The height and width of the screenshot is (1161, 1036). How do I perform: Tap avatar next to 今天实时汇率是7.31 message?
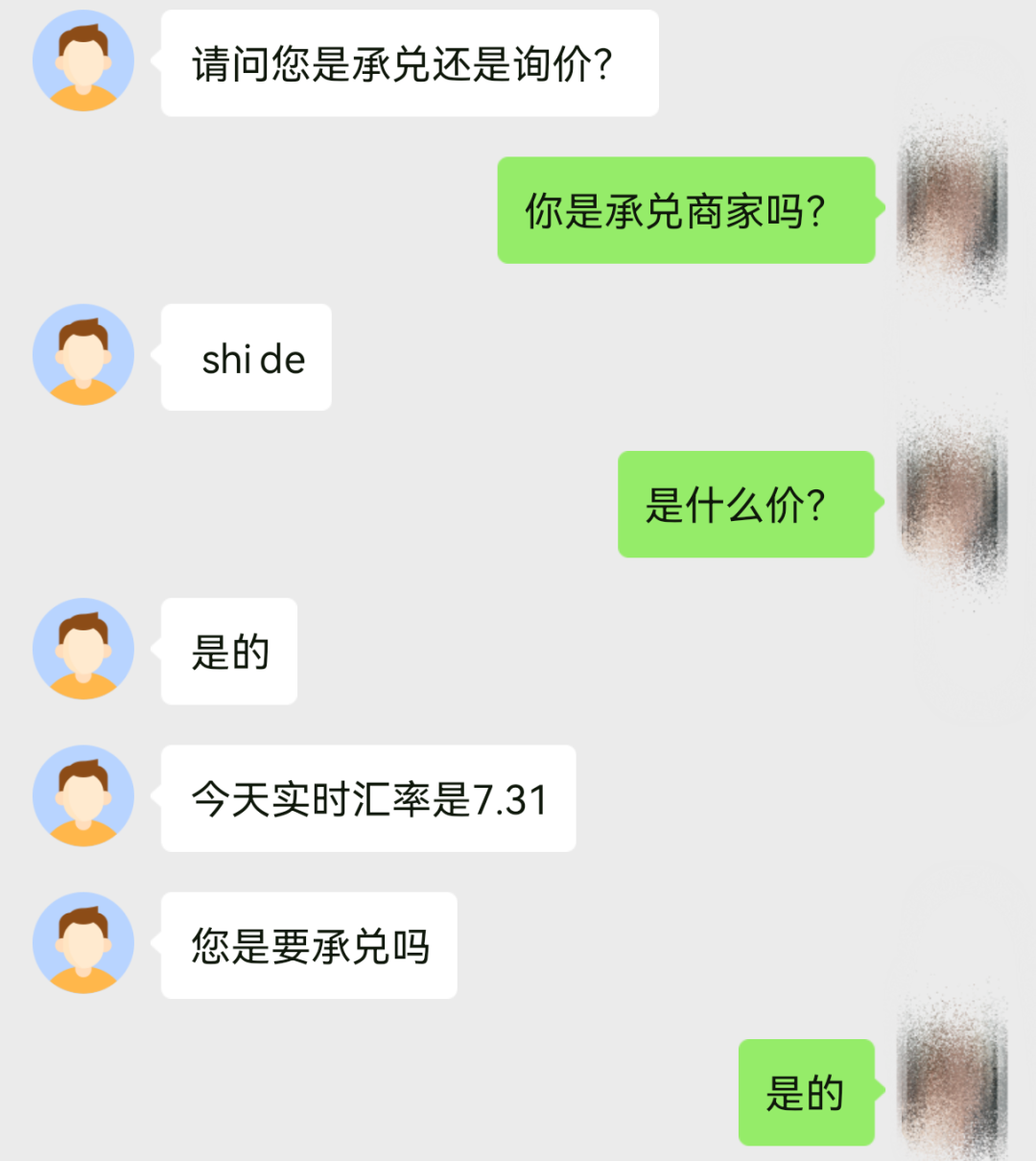83,795
